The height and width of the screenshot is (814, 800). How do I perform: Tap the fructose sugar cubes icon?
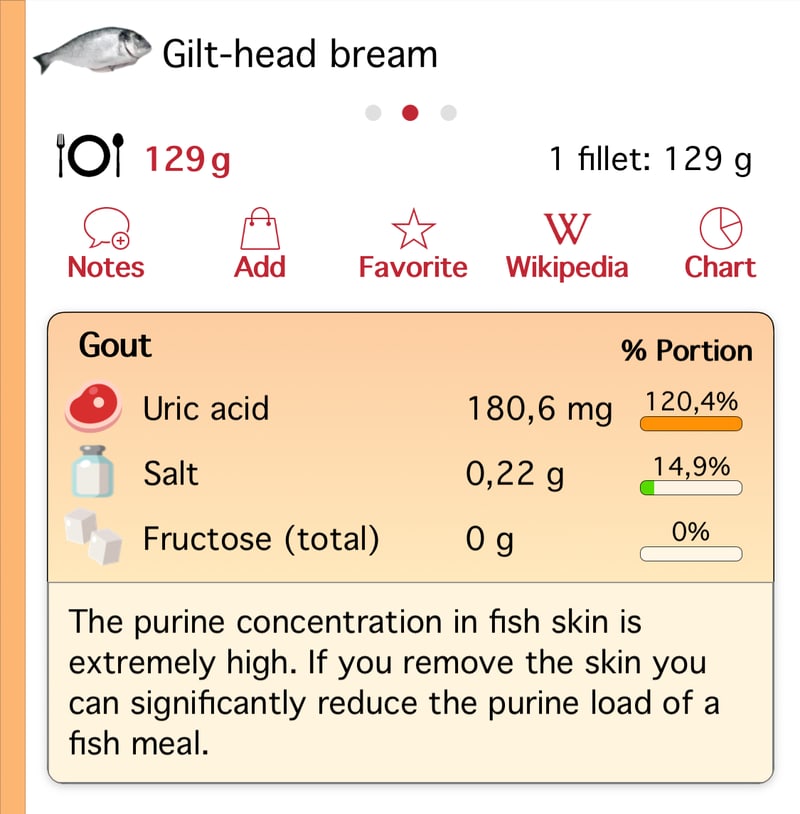tap(92, 538)
